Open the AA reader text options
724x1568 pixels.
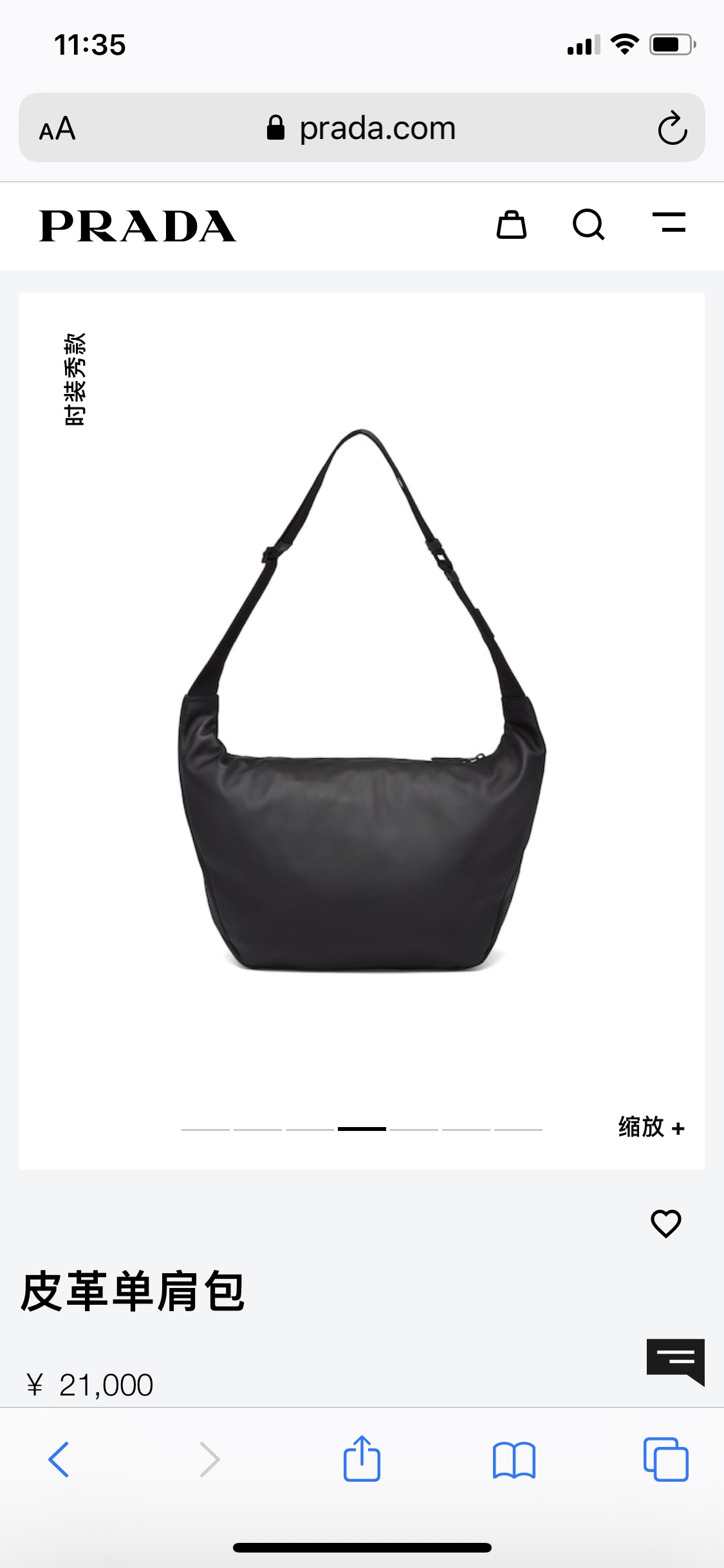[57, 129]
